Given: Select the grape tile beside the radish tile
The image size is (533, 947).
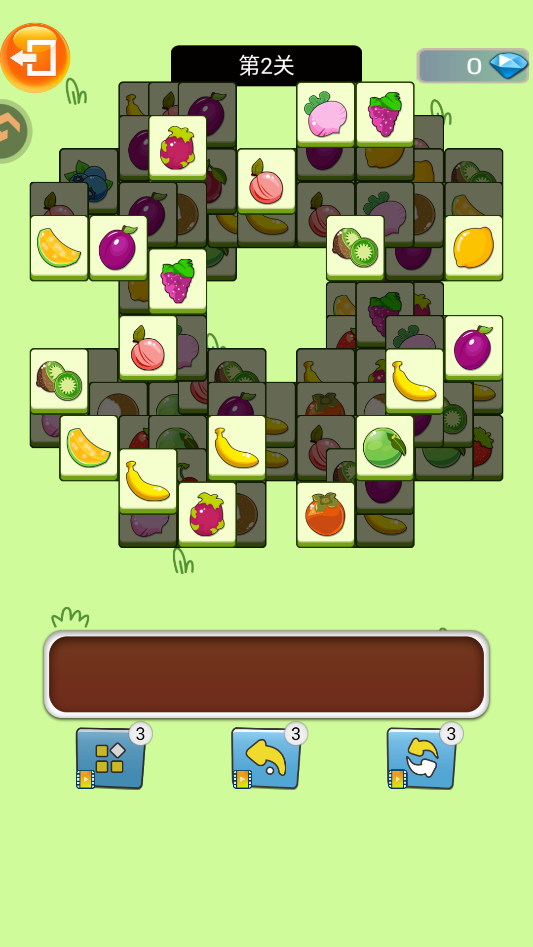Looking at the screenshot, I should pos(385,115).
